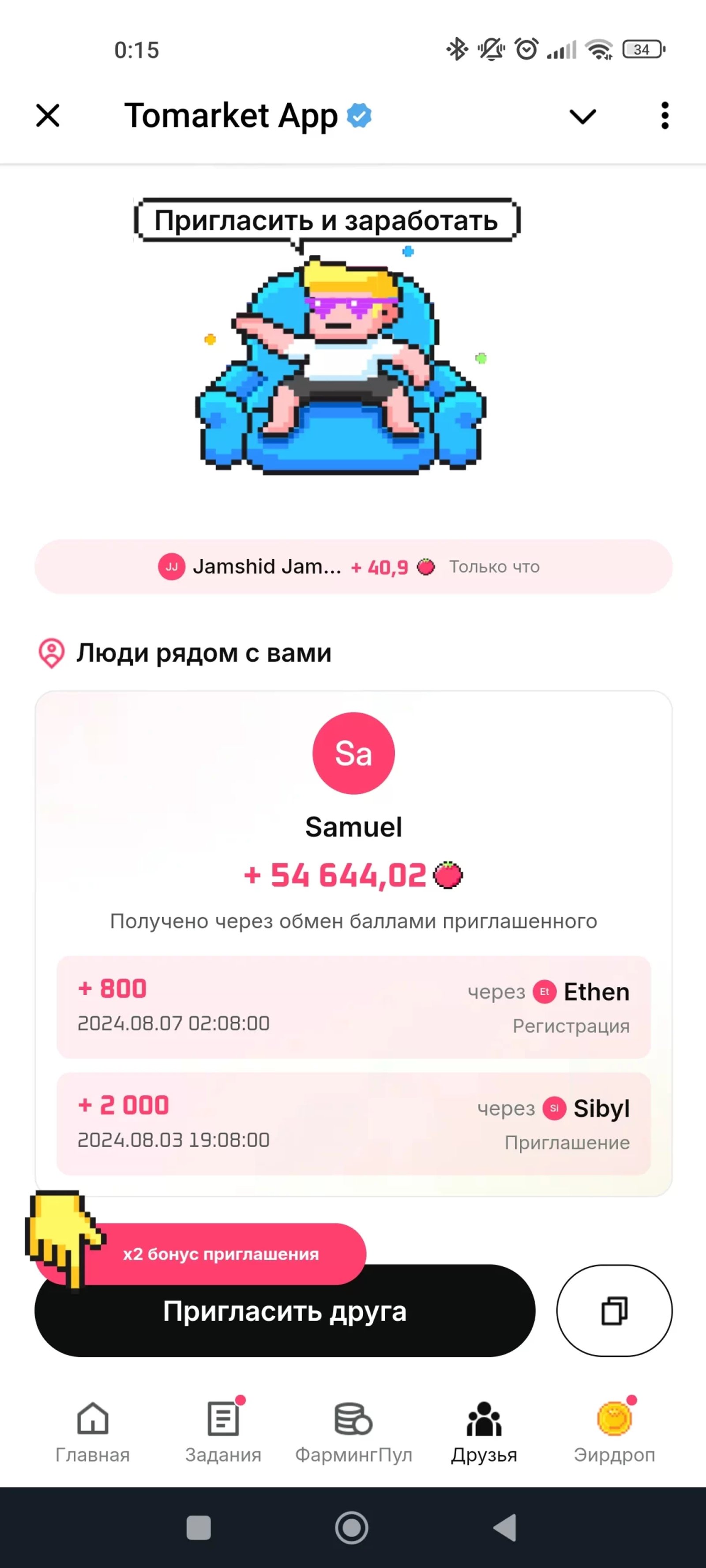Open the Ethen avatar badge
706x1568 pixels.
pyautogui.click(x=545, y=992)
